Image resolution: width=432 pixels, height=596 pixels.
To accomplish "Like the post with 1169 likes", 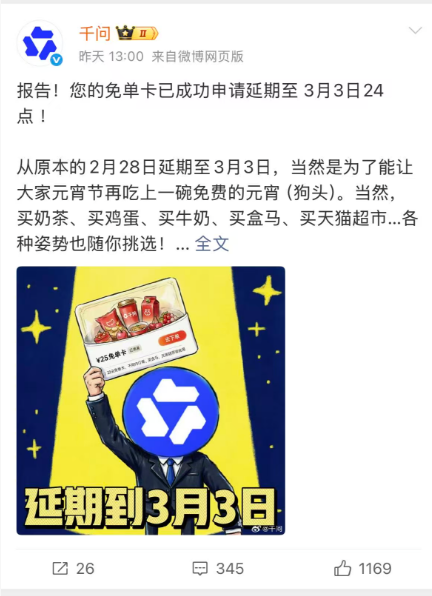I will (362, 569).
